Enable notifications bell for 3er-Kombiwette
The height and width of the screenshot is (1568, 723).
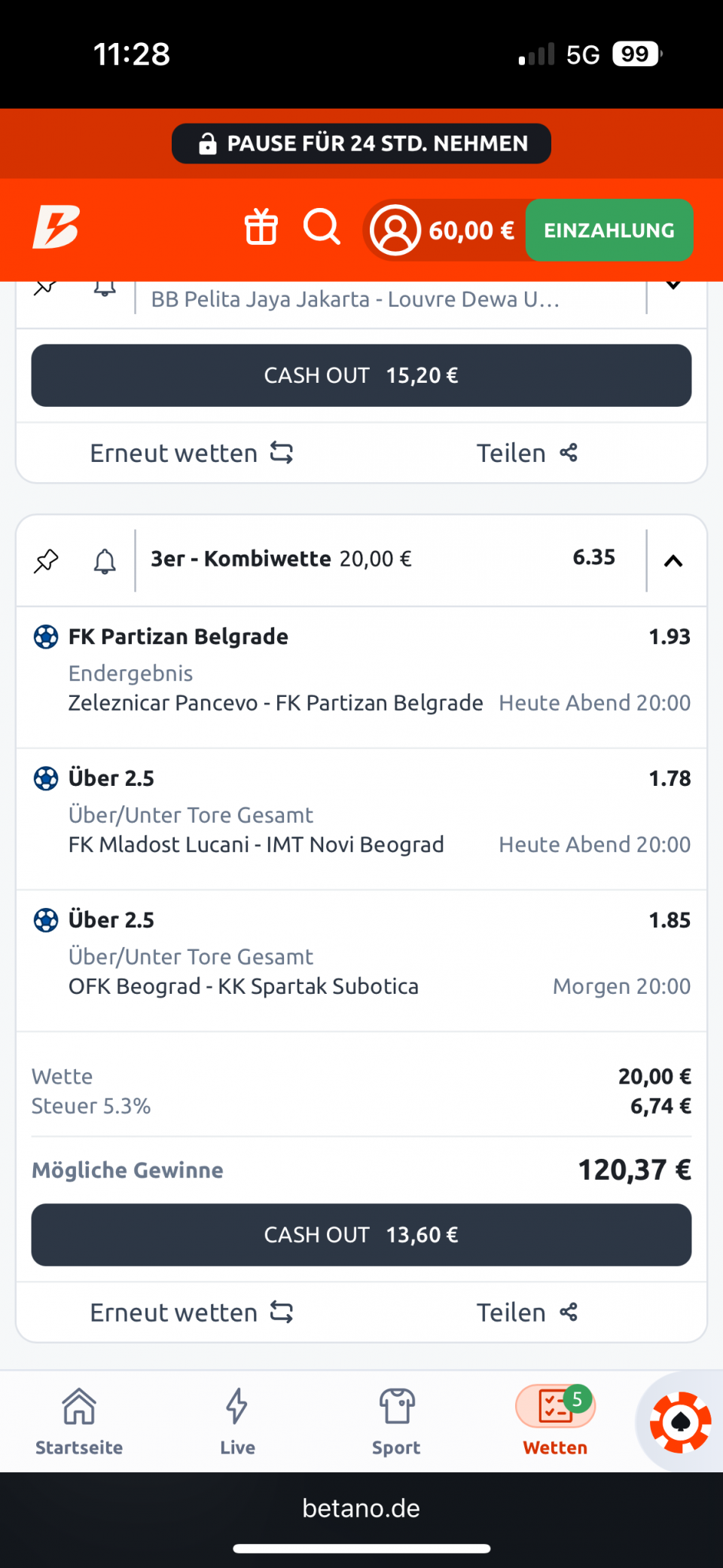coord(105,561)
